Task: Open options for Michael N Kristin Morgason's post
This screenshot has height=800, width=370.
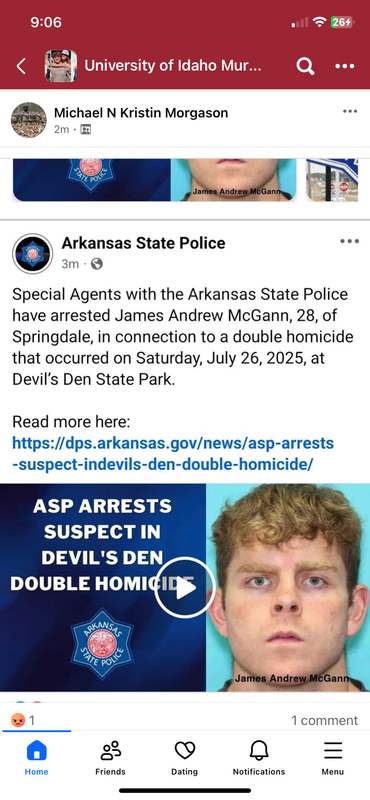Action: pyautogui.click(x=350, y=111)
